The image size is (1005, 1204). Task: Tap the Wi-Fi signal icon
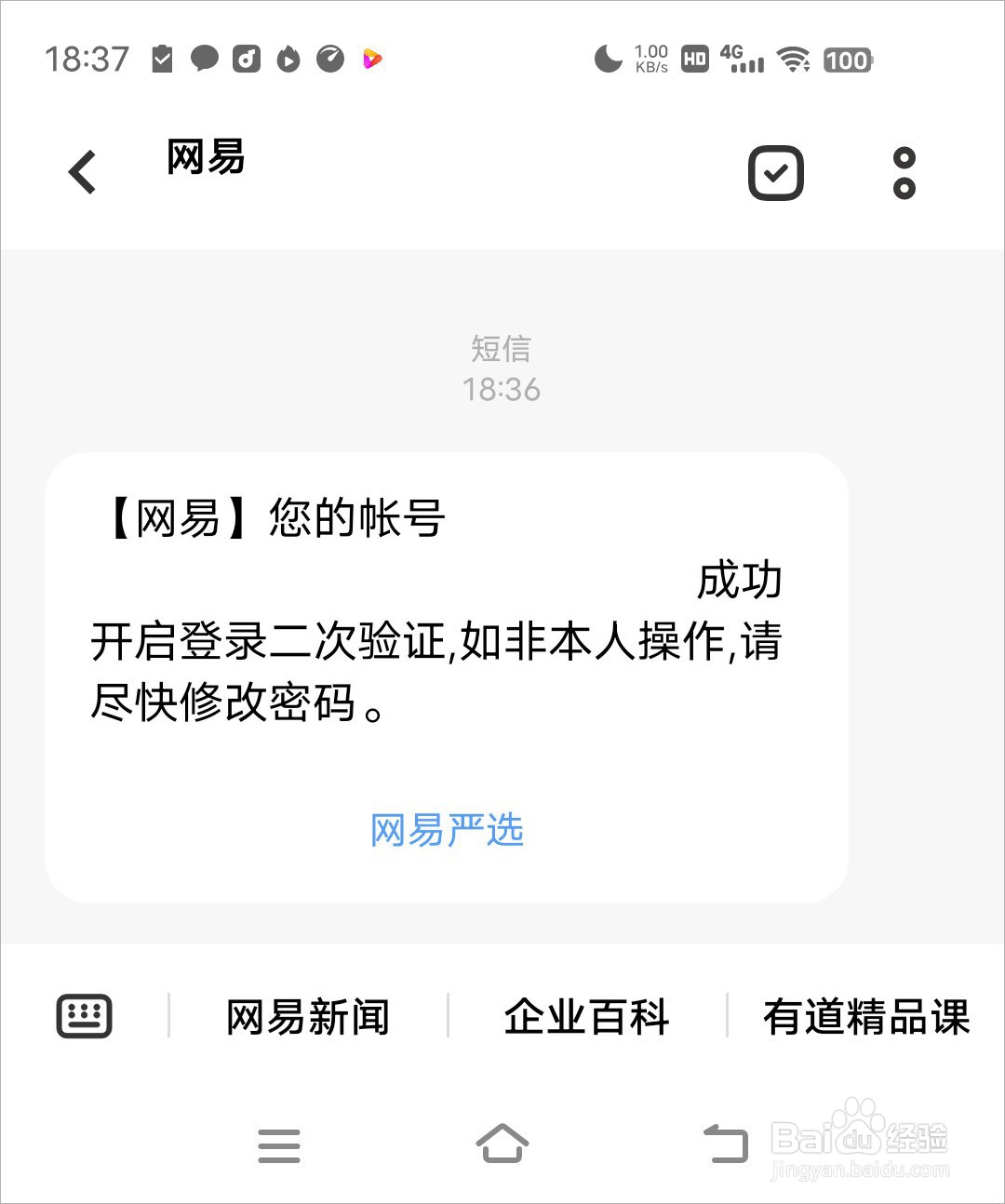(793, 60)
